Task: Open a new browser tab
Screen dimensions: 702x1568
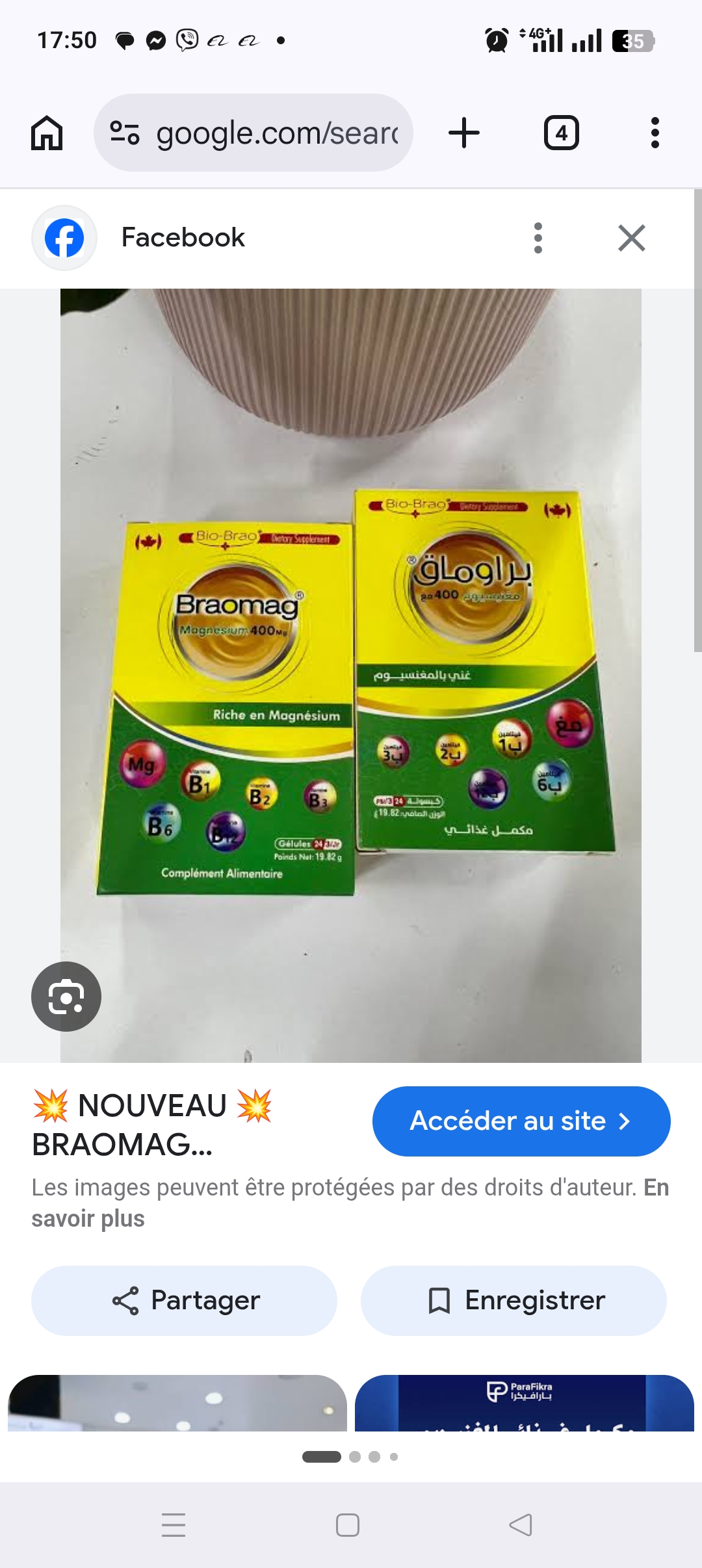Action: pos(464,133)
